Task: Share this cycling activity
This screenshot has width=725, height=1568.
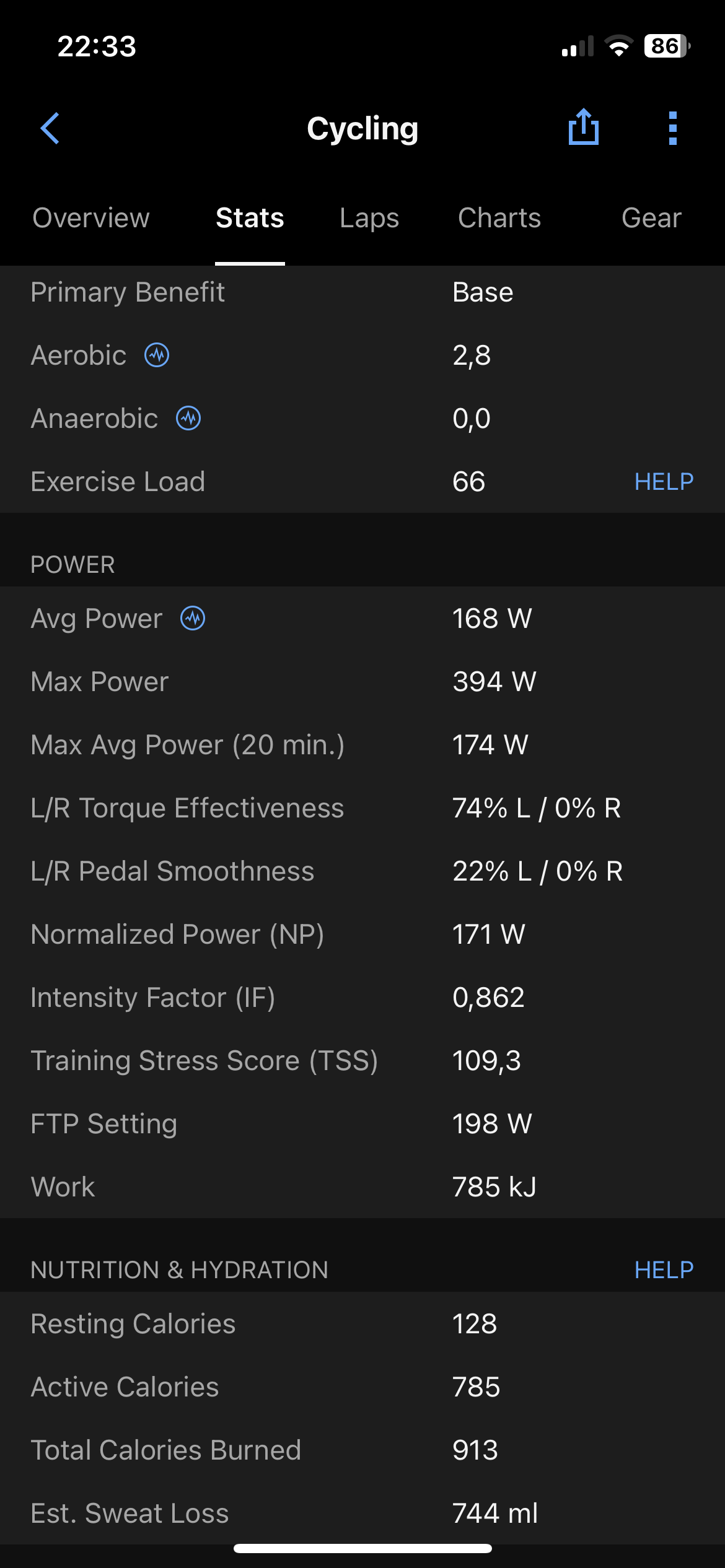Action: click(x=583, y=127)
